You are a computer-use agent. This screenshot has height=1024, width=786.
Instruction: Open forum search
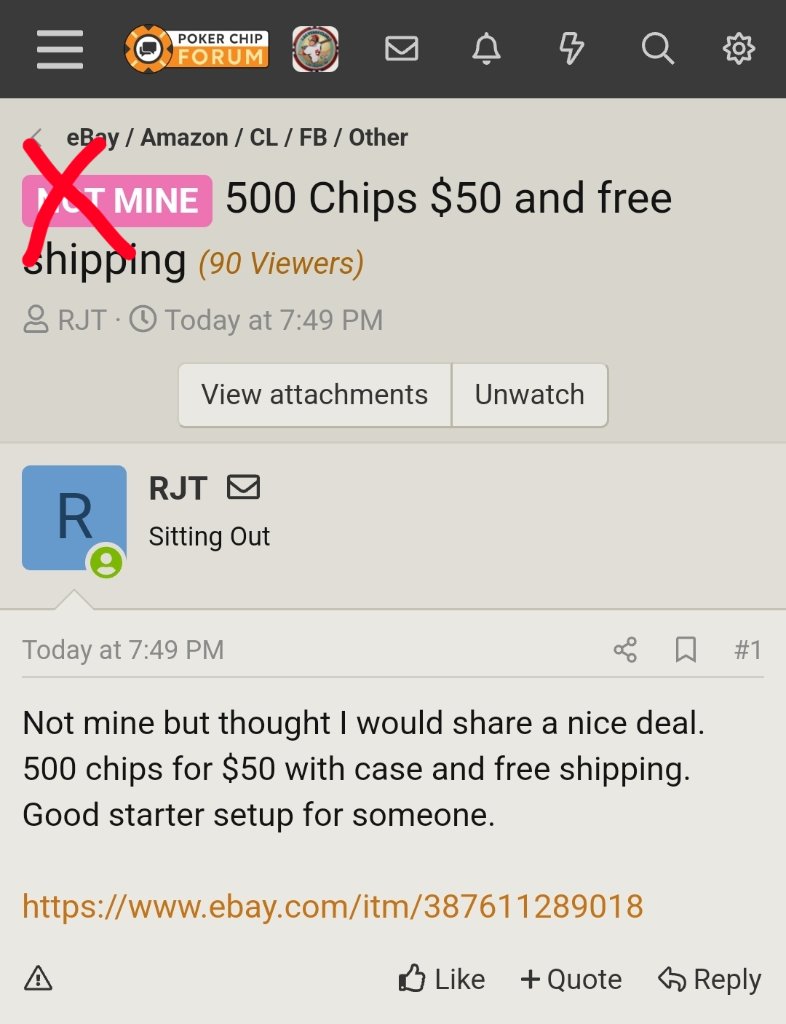[x=657, y=49]
